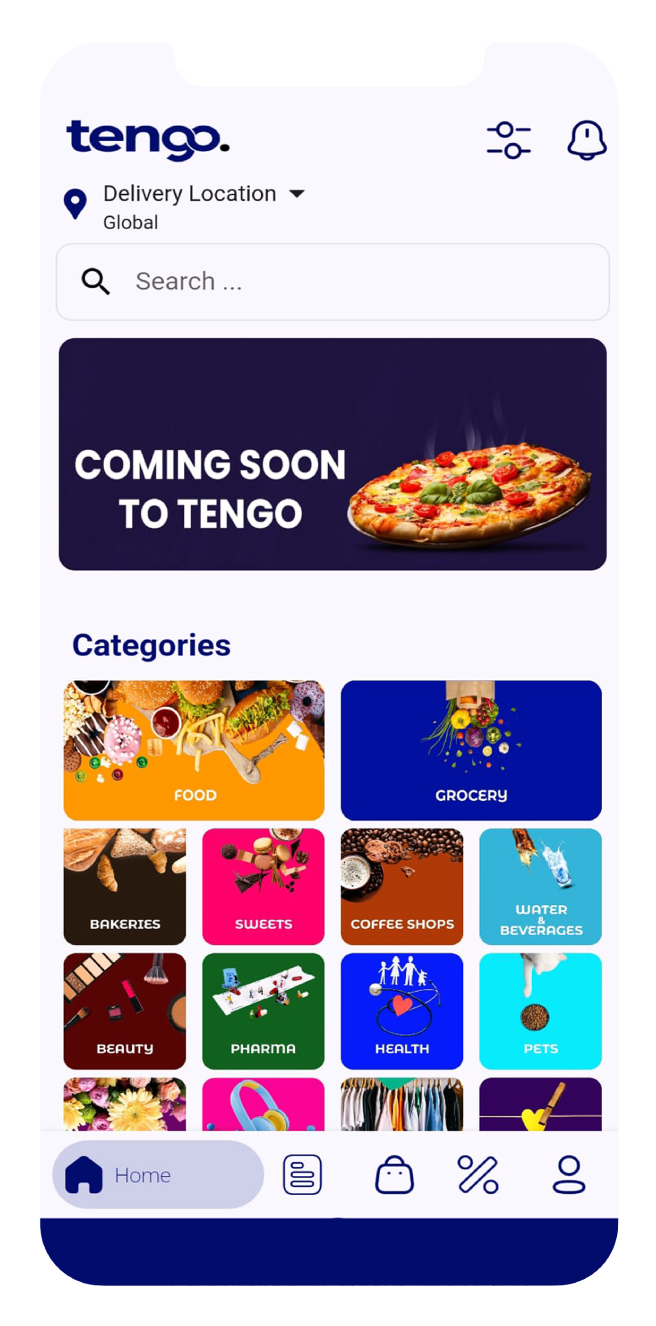This screenshot has height=1326, width=656.
Task: Open the Food category
Action: 194,750
